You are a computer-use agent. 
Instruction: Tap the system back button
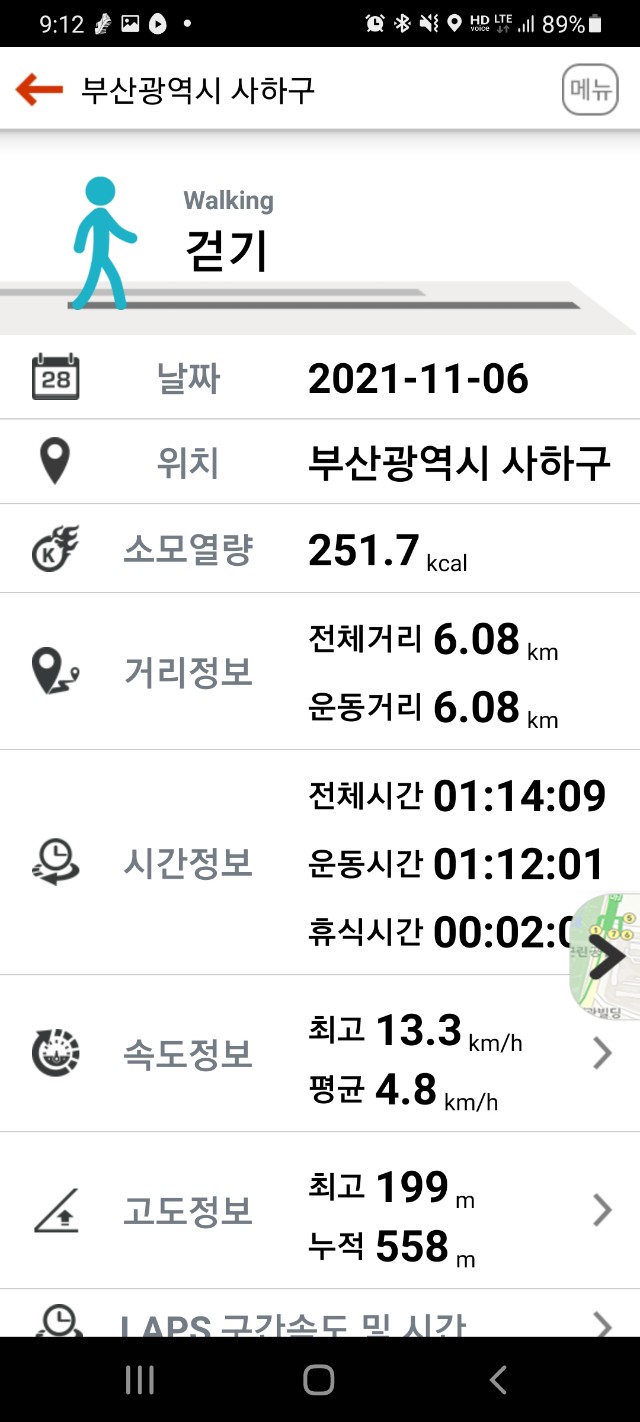click(497, 1380)
